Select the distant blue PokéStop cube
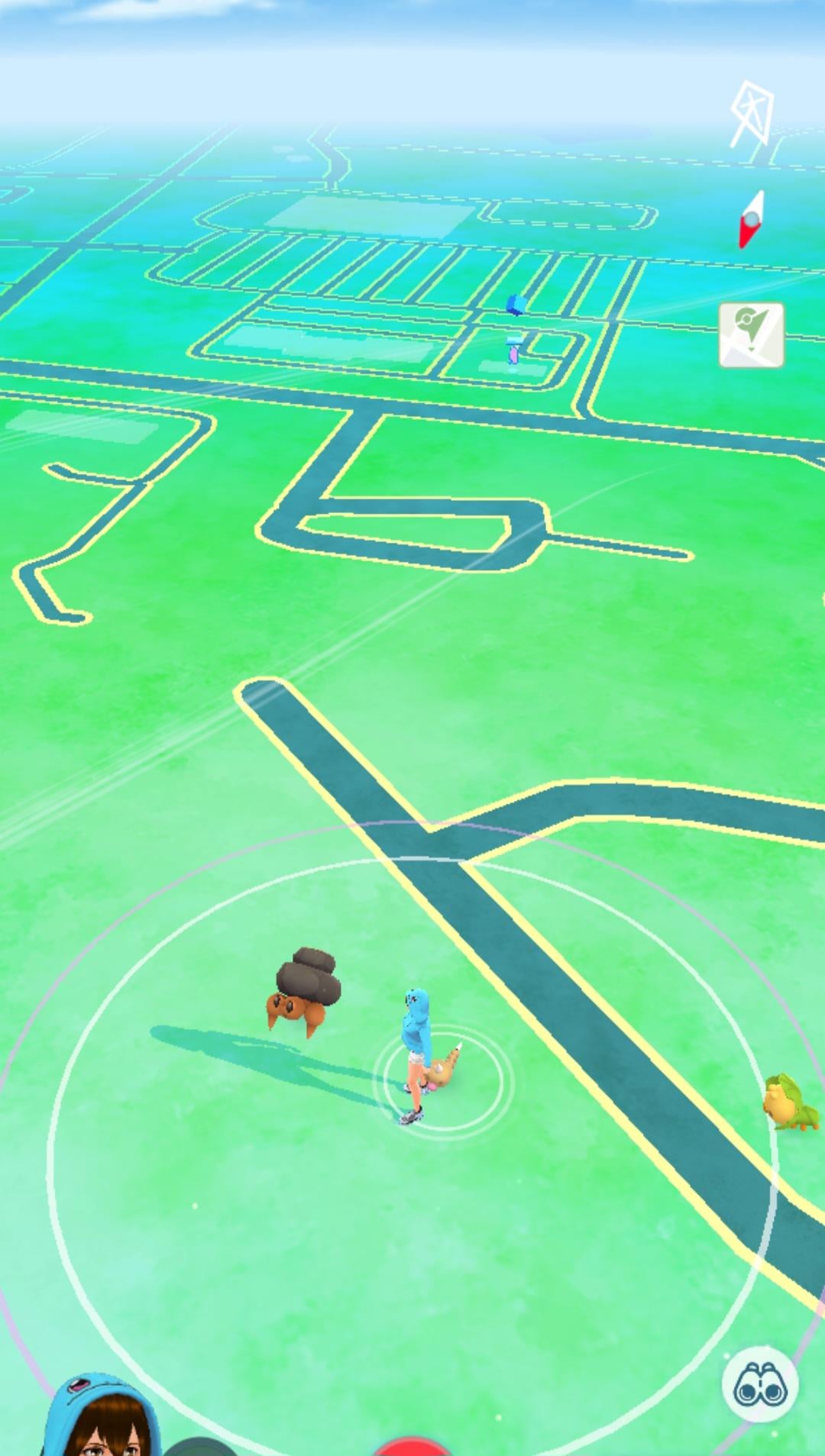 point(516,304)
